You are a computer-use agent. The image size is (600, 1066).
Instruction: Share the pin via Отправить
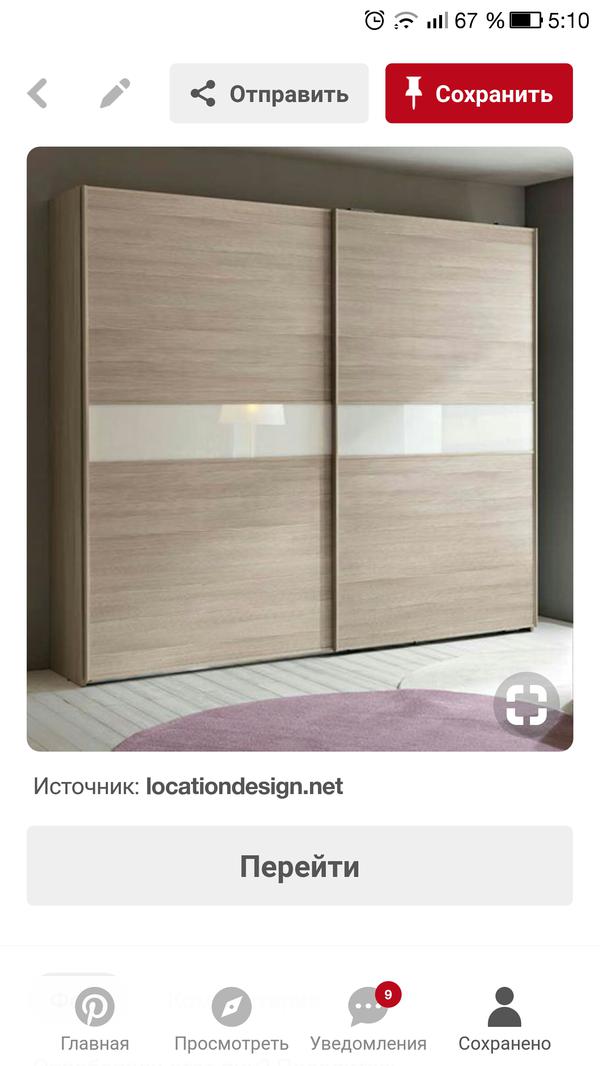coord(269,94)
